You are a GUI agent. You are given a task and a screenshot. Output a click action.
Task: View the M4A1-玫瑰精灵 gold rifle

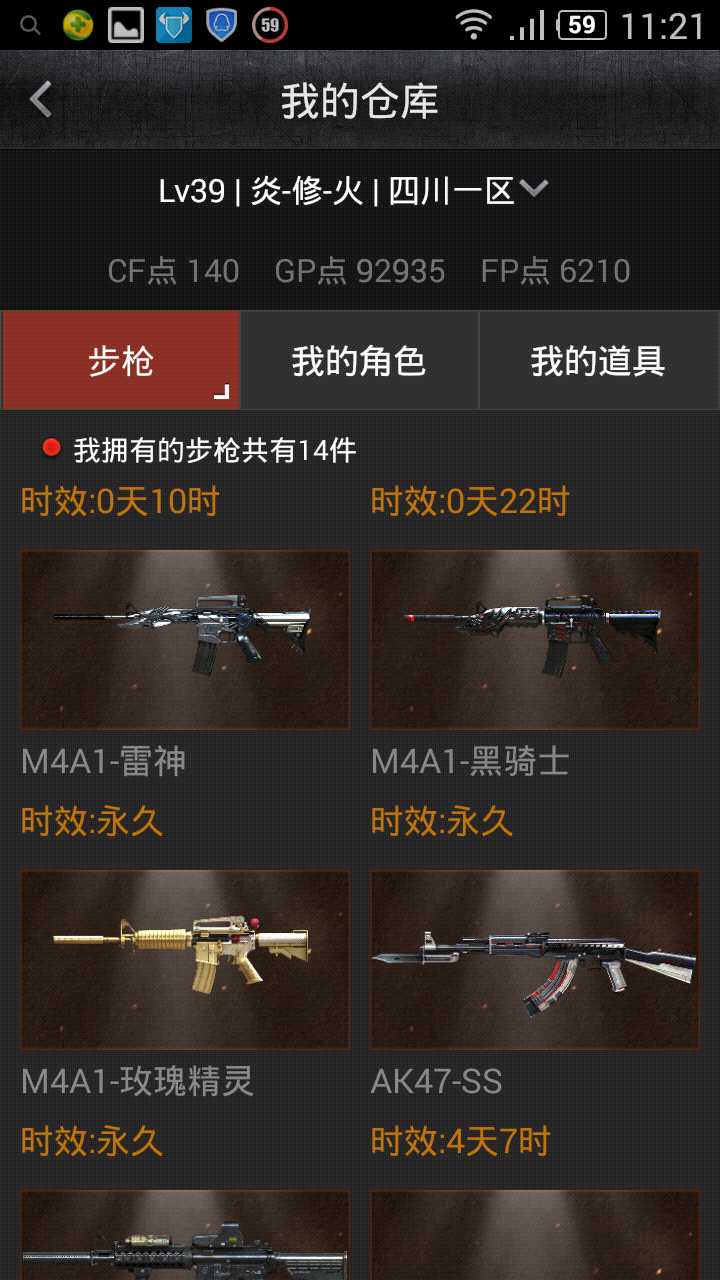point(185,959)
